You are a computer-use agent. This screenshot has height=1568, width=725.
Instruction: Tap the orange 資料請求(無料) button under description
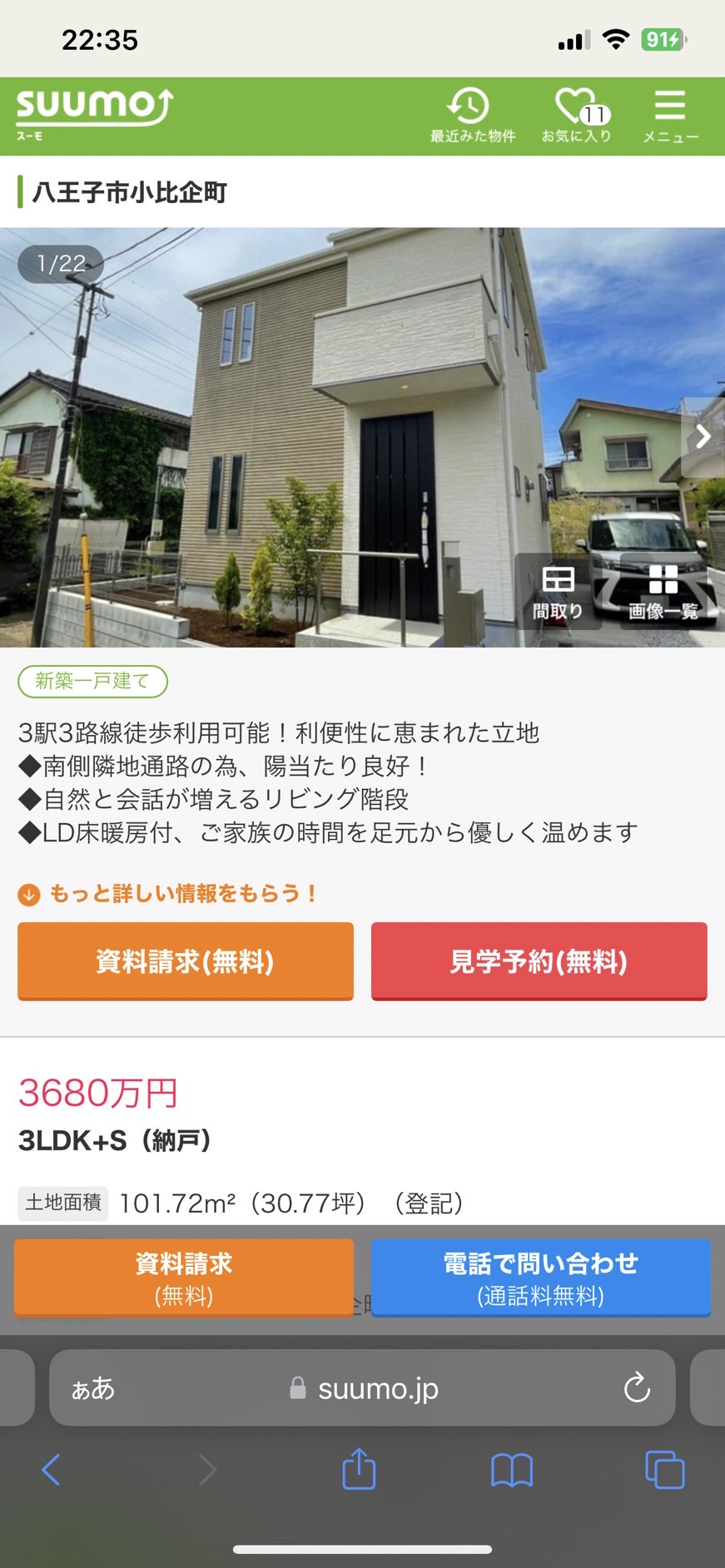point(186,961)
